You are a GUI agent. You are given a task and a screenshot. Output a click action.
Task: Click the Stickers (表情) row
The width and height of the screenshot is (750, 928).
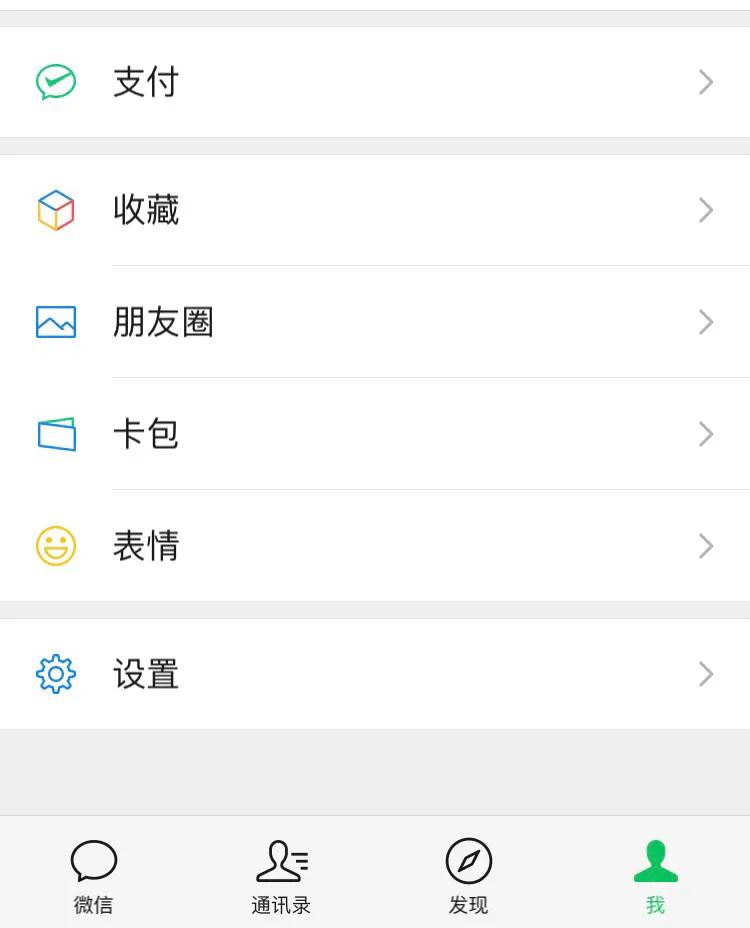(375, 546)
